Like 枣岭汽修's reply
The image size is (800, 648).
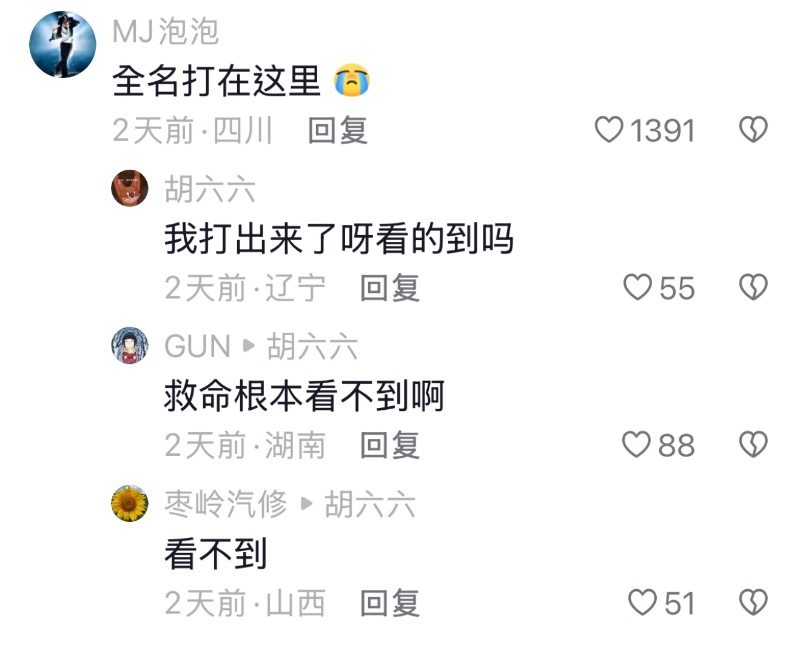point(641,603)
